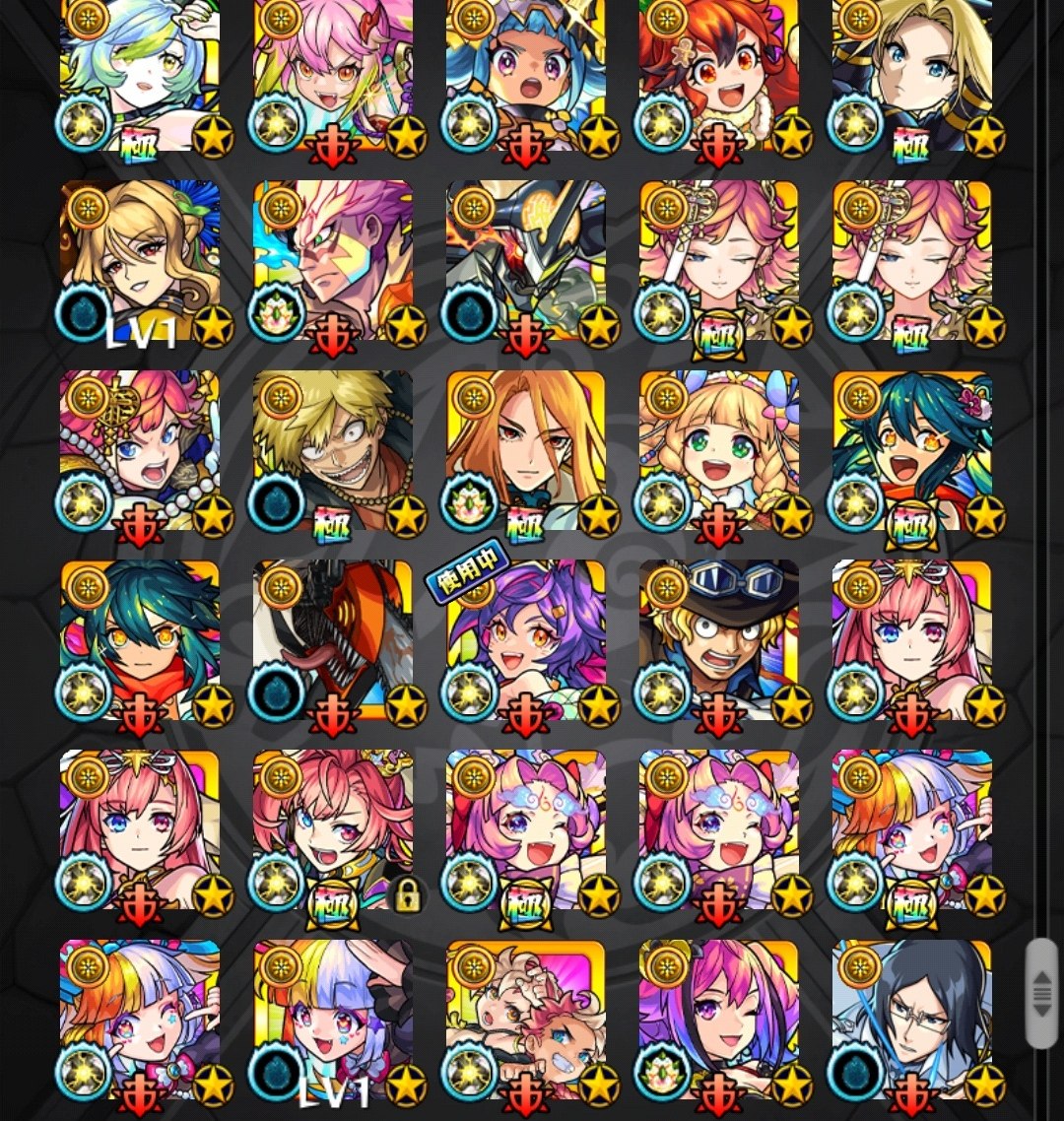Tap the scrollbar handle on the right
1064x1121 pixels.
pyautogui.click(x=1040, y=993)
